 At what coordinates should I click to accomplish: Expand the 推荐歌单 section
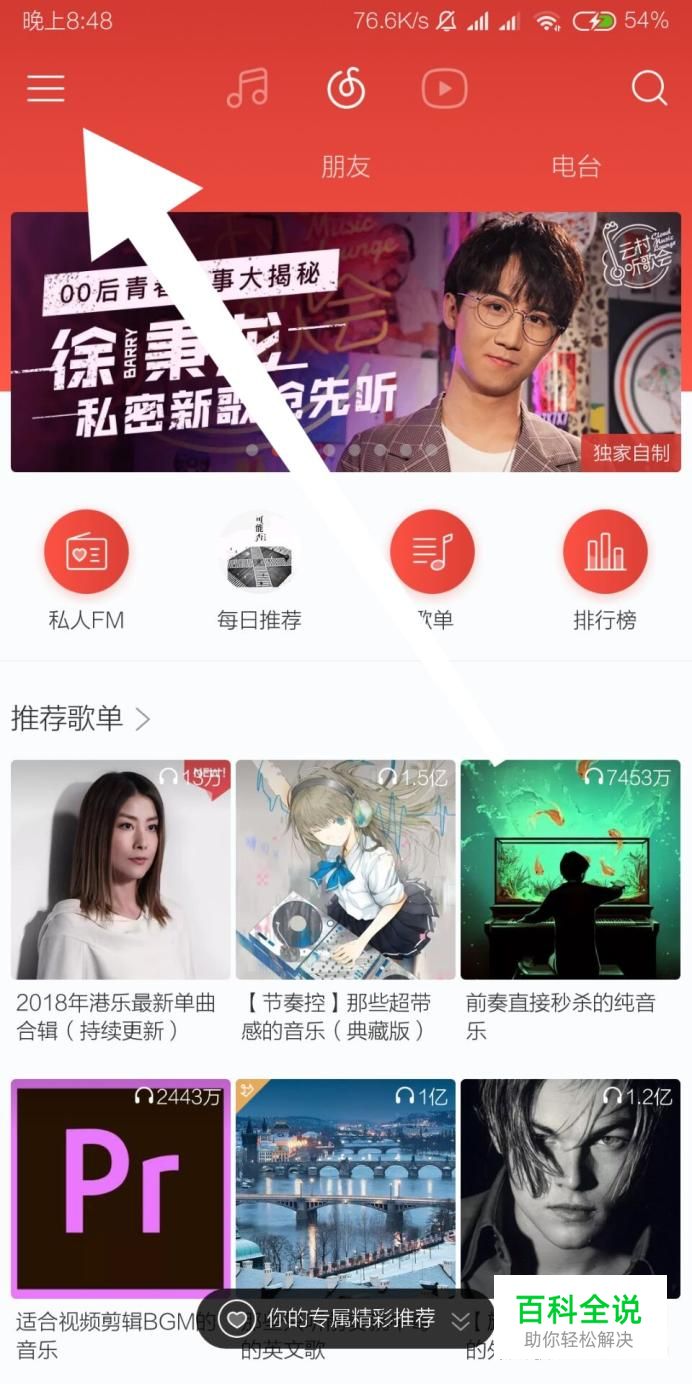click(x=81, y=718)
